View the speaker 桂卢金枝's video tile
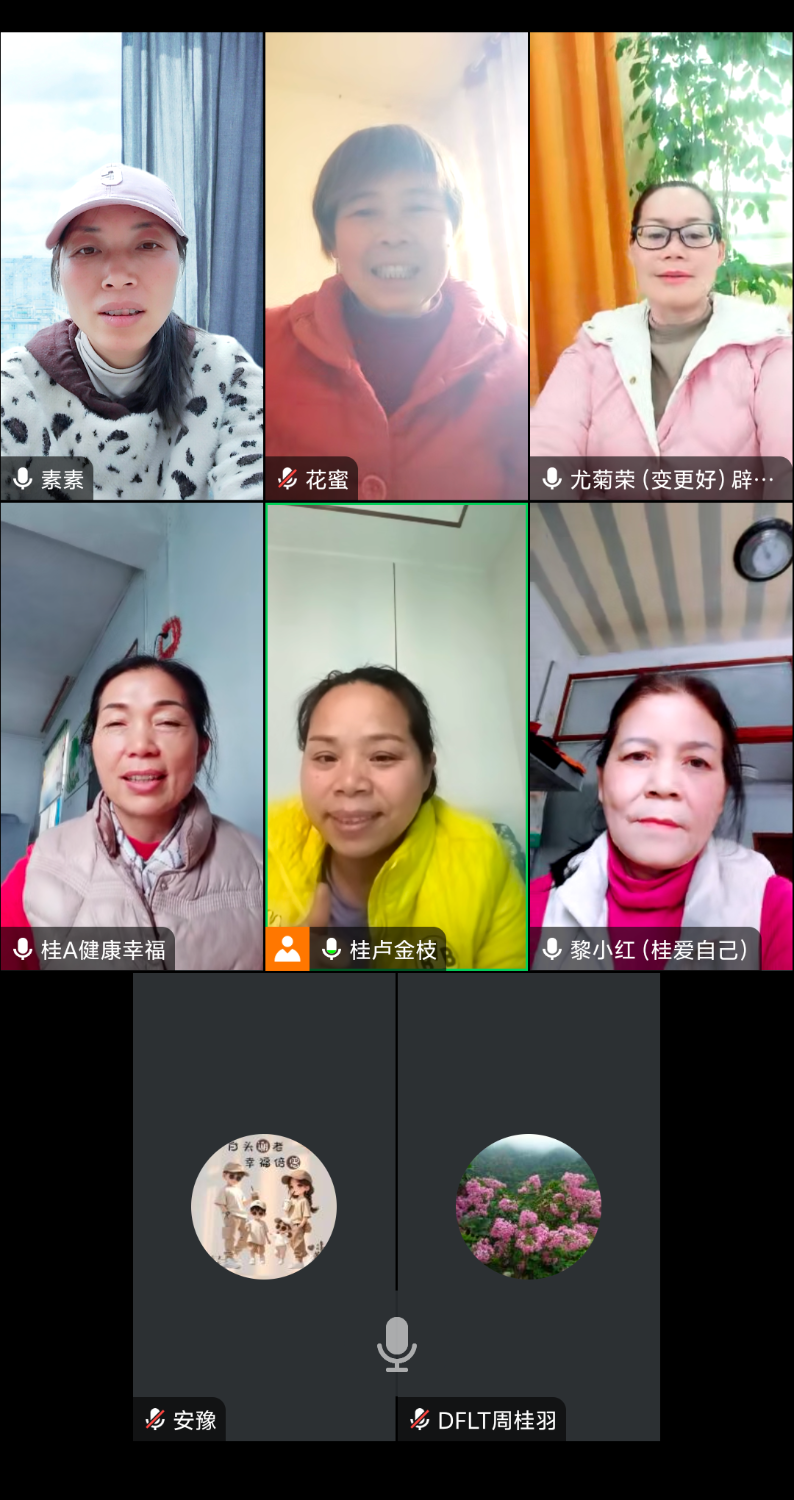794x1500 pixels. [396, 736]
